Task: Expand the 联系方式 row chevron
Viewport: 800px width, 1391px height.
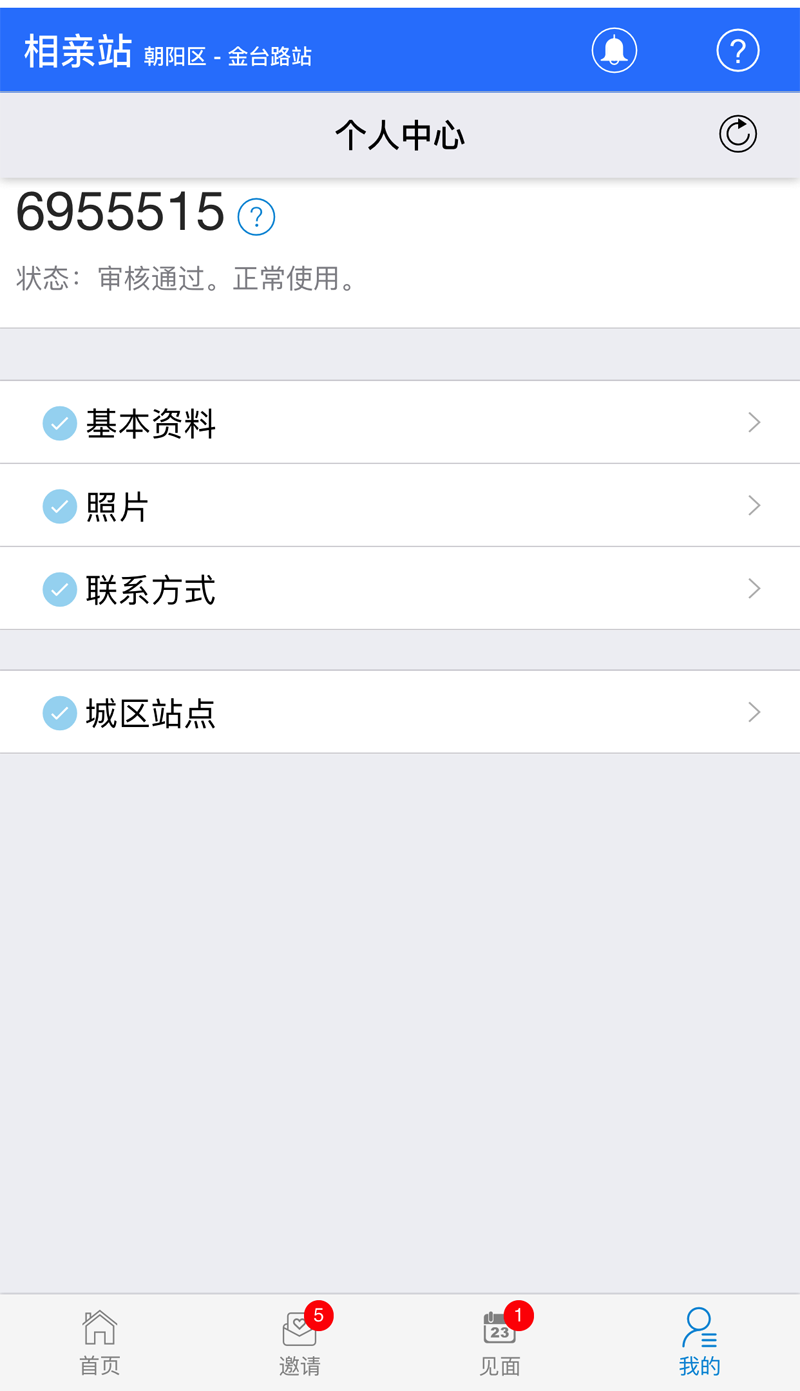Action: pyautogui.click(x=754, y=589)
